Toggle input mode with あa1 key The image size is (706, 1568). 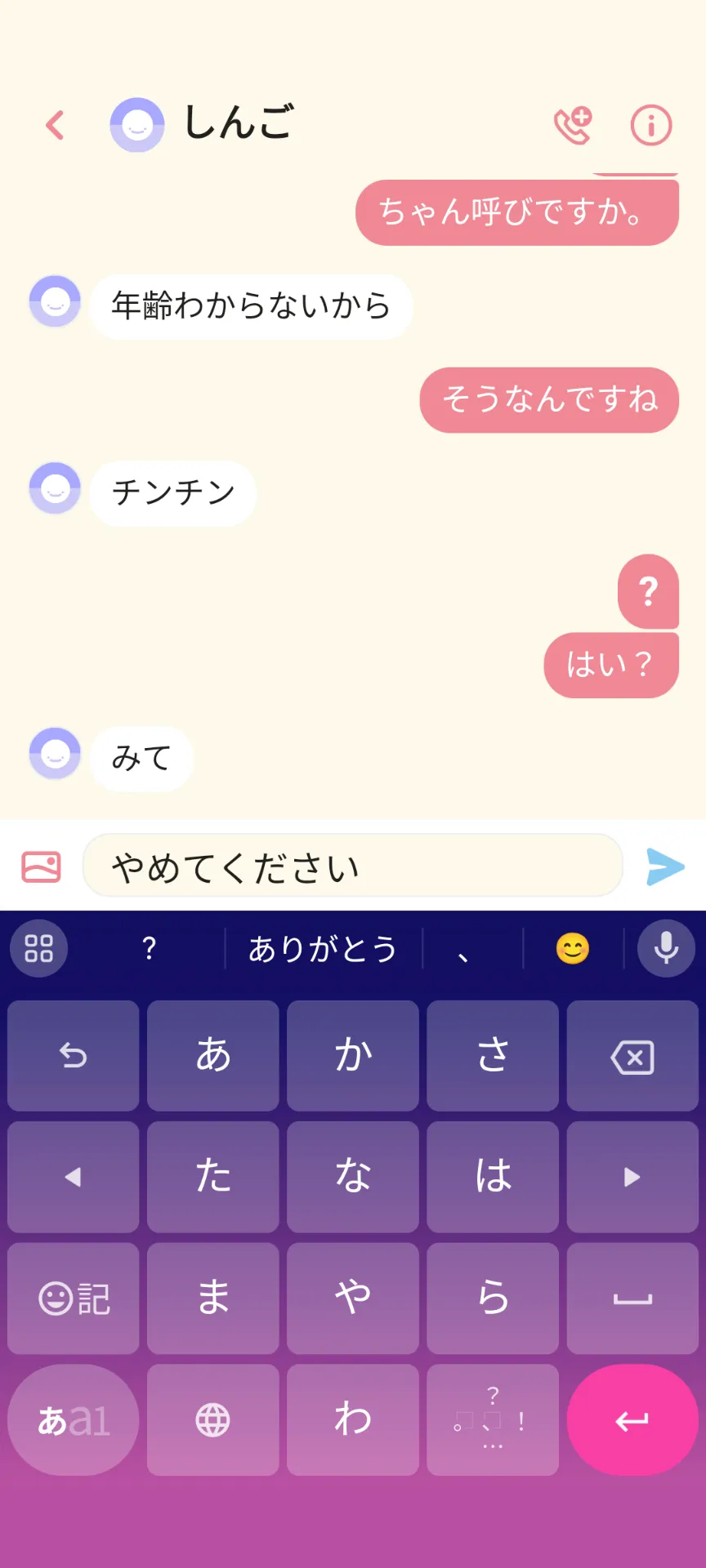74,1420
